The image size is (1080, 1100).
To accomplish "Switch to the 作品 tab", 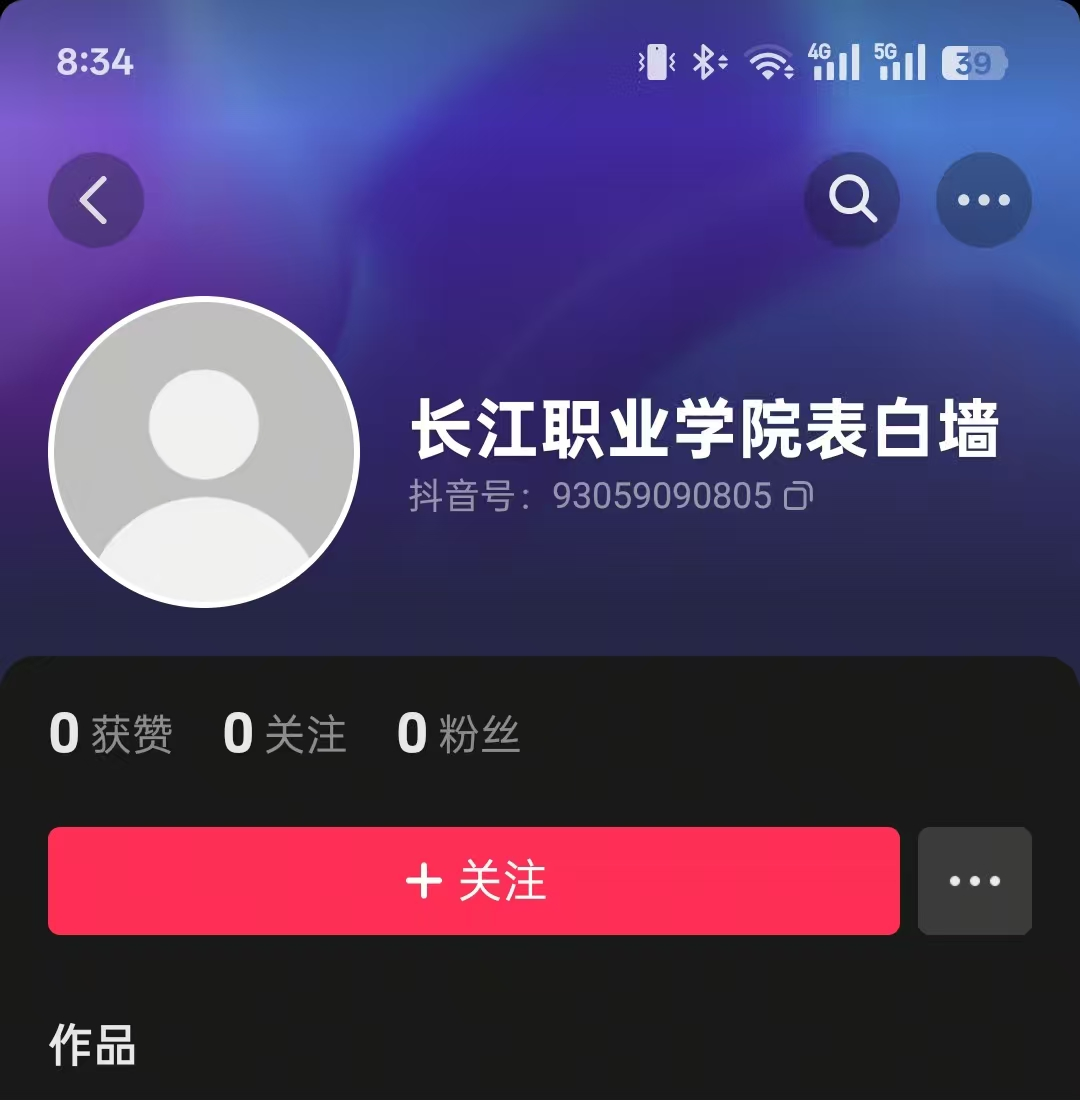I will tap(93, 1046).
